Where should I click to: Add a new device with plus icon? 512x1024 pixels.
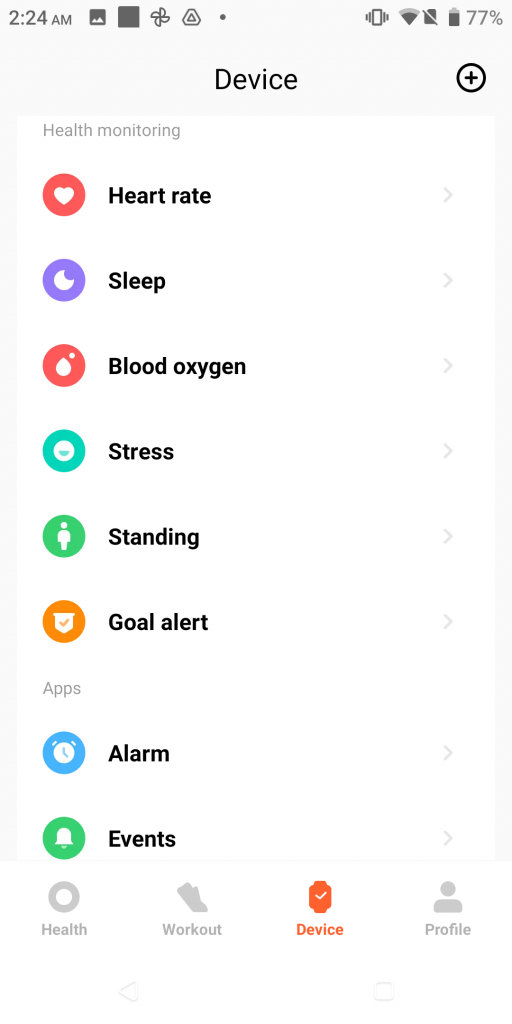pyautogui.click(x=471, y=79)
